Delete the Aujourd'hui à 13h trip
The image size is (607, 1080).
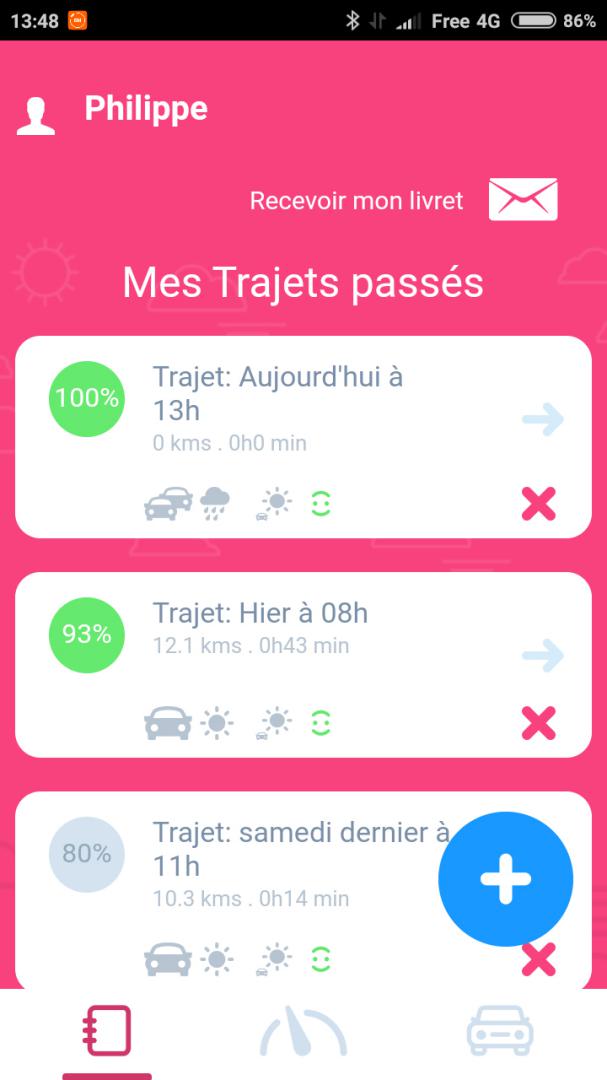pos(538,504)
